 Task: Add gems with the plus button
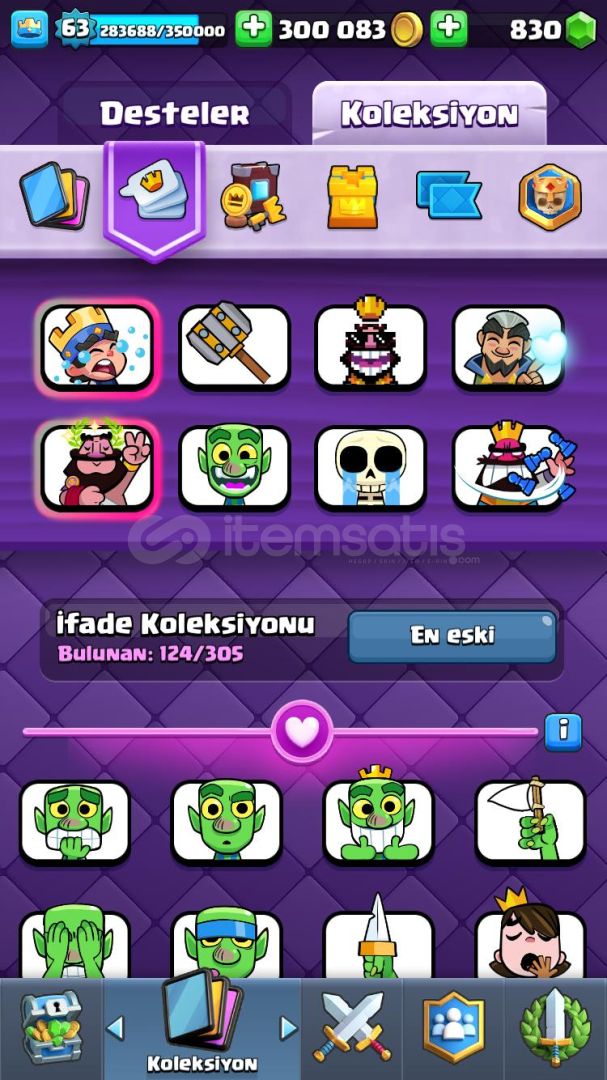click(x=449, y=29)
